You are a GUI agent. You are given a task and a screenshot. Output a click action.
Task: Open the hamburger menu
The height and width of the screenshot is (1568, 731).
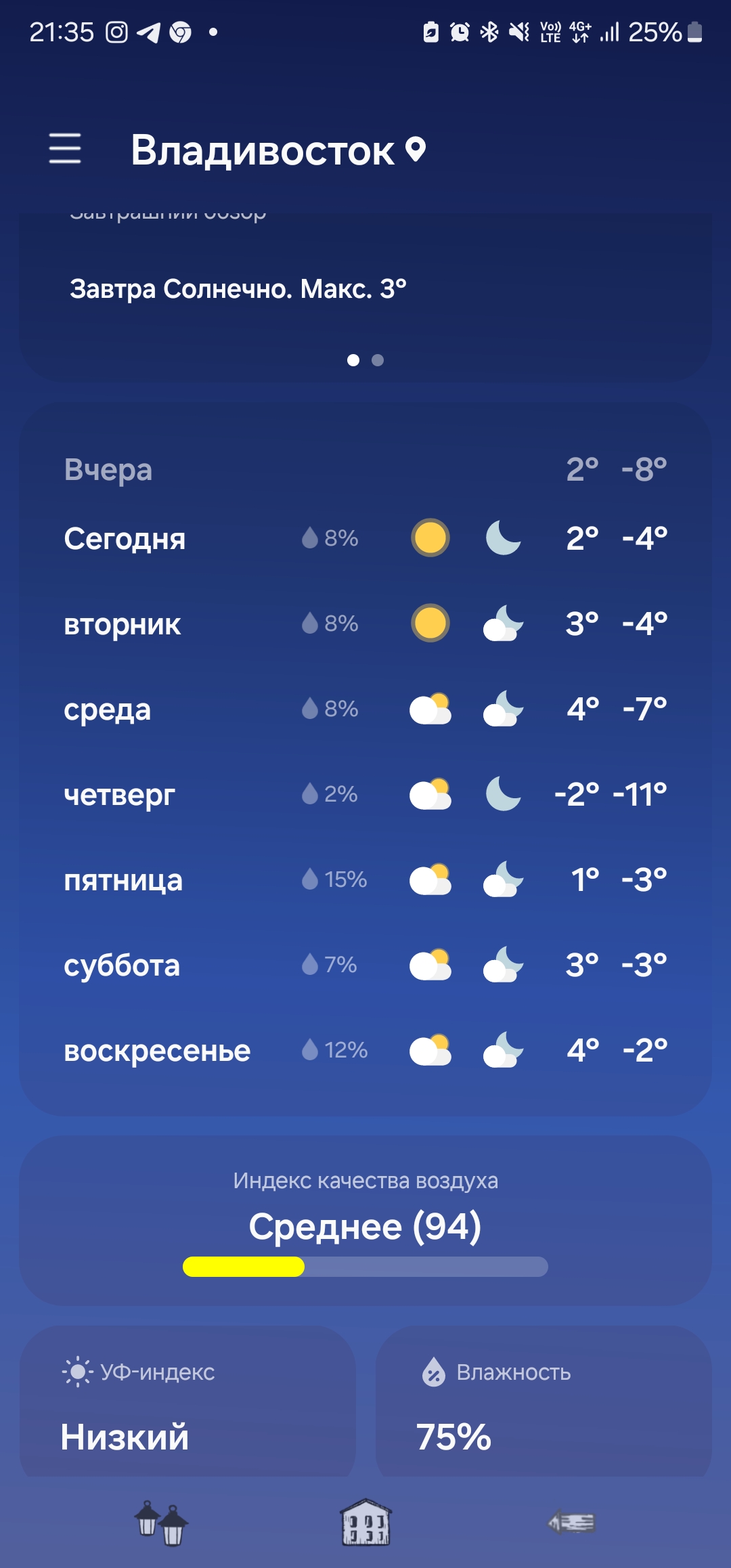click(x=65, y=148)
